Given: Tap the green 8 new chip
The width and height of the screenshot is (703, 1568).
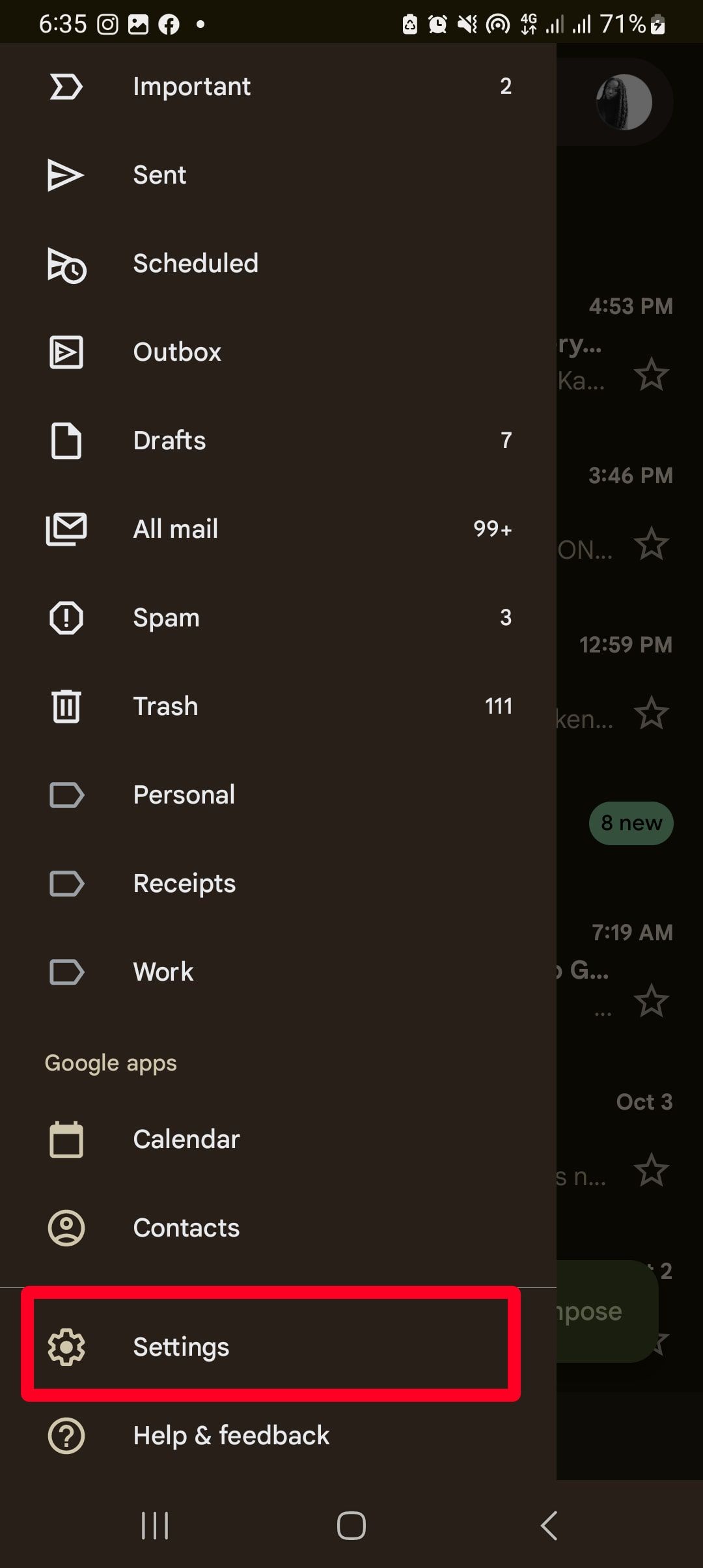Looking at the screenshot, I should [630, 823].
